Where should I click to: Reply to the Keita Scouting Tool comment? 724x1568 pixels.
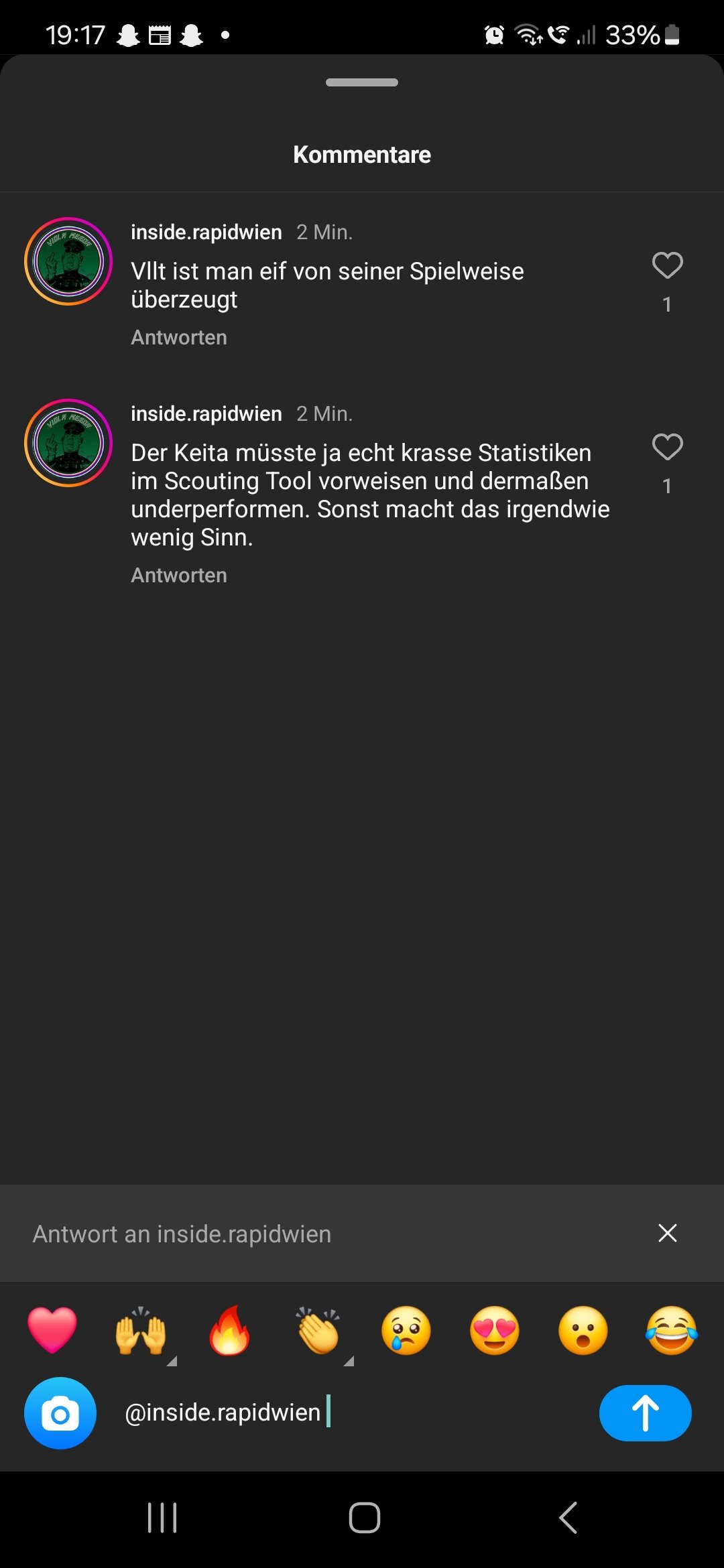[x=179, y=575]
